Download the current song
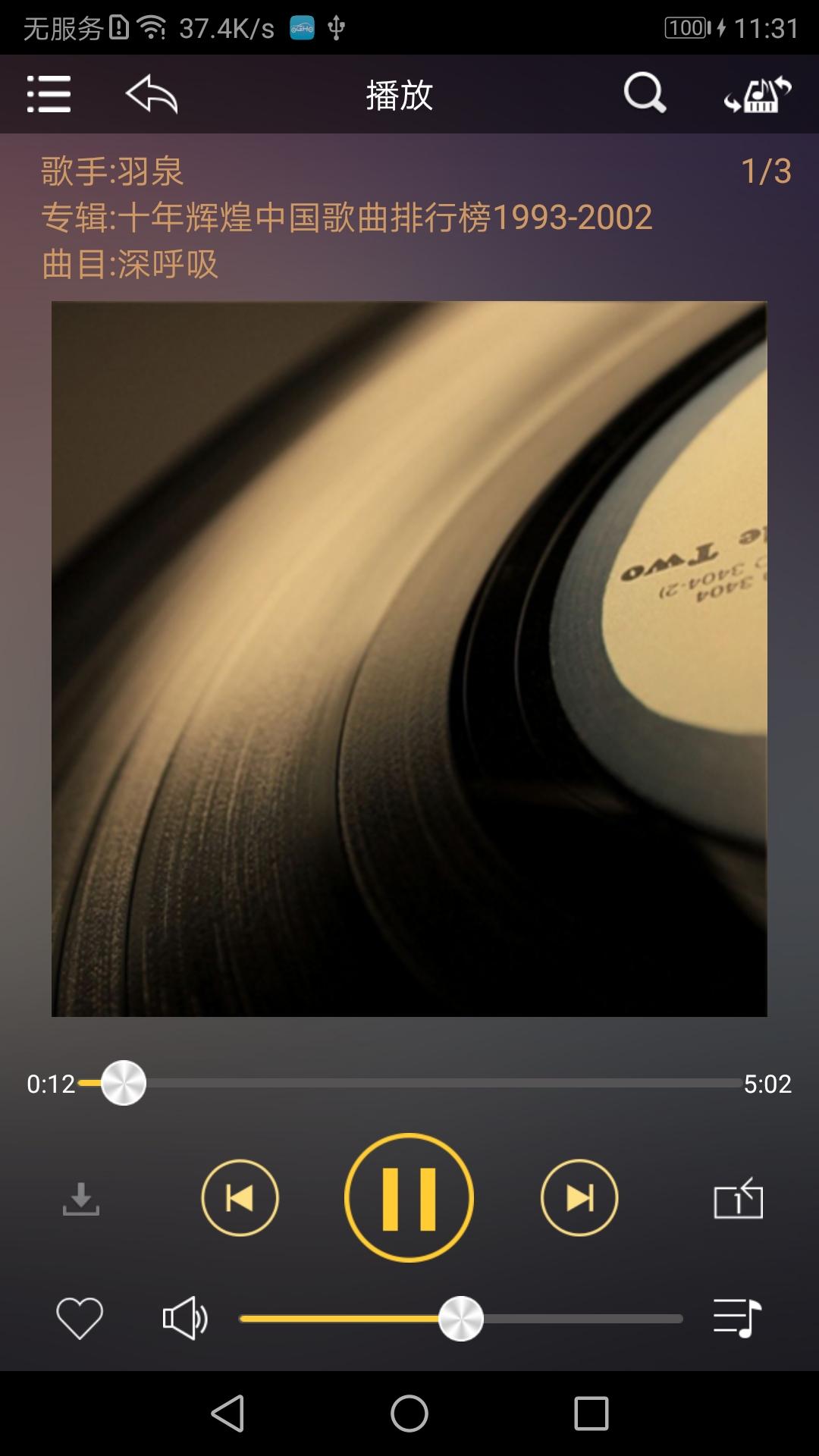819x1456 pixels. (81, 1199)
